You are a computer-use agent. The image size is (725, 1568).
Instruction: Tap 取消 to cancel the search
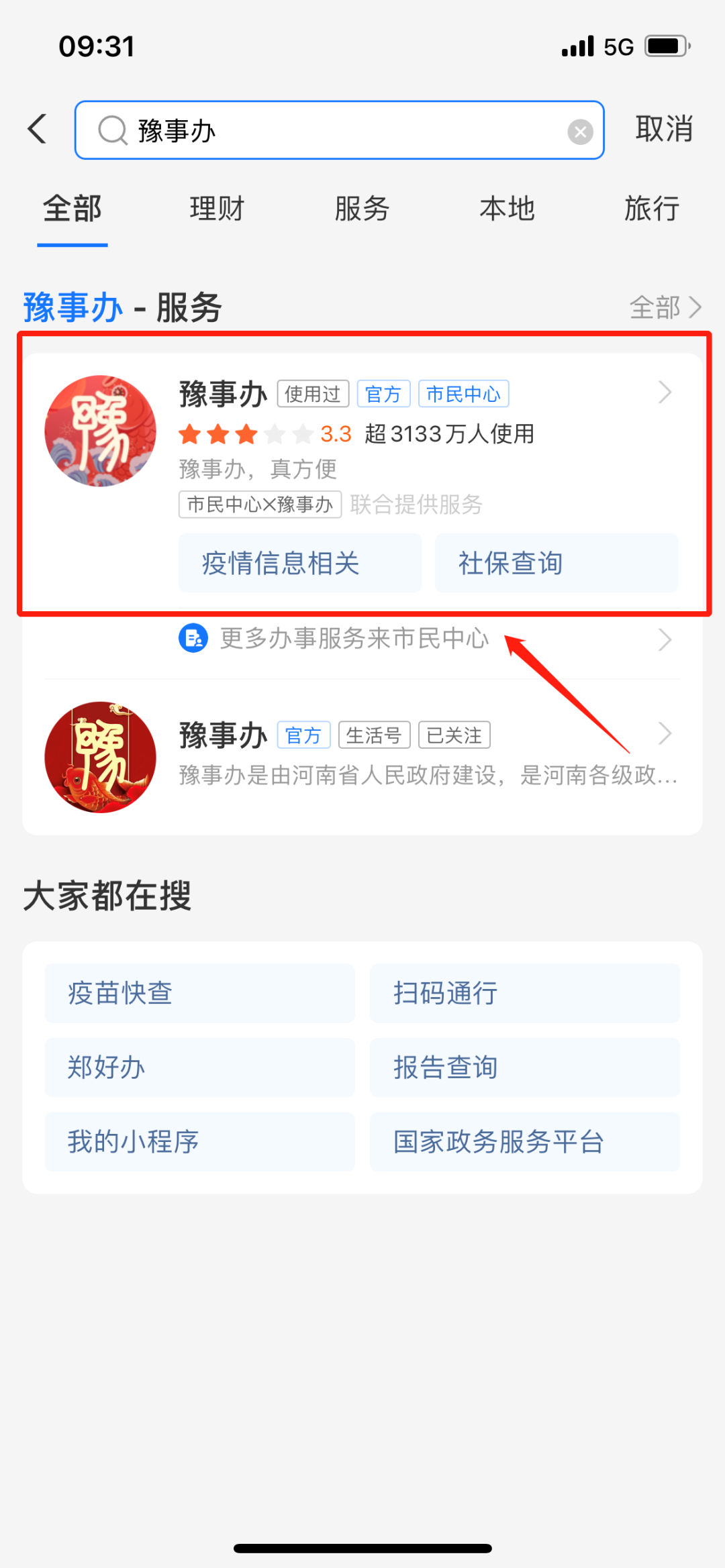click(x=663, y=129)
